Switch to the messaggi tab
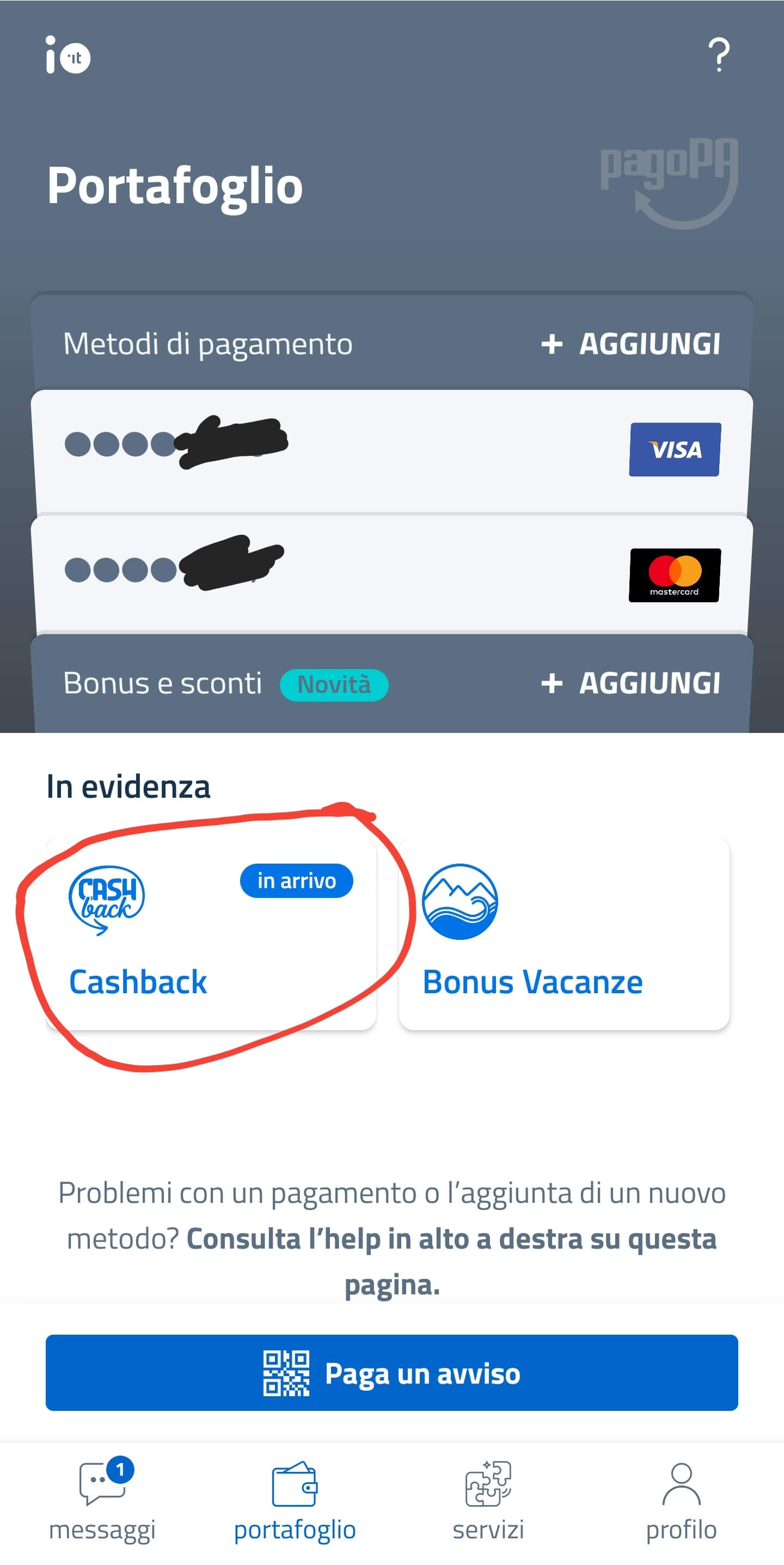The image size is (784, 1565). (102, 1501)
